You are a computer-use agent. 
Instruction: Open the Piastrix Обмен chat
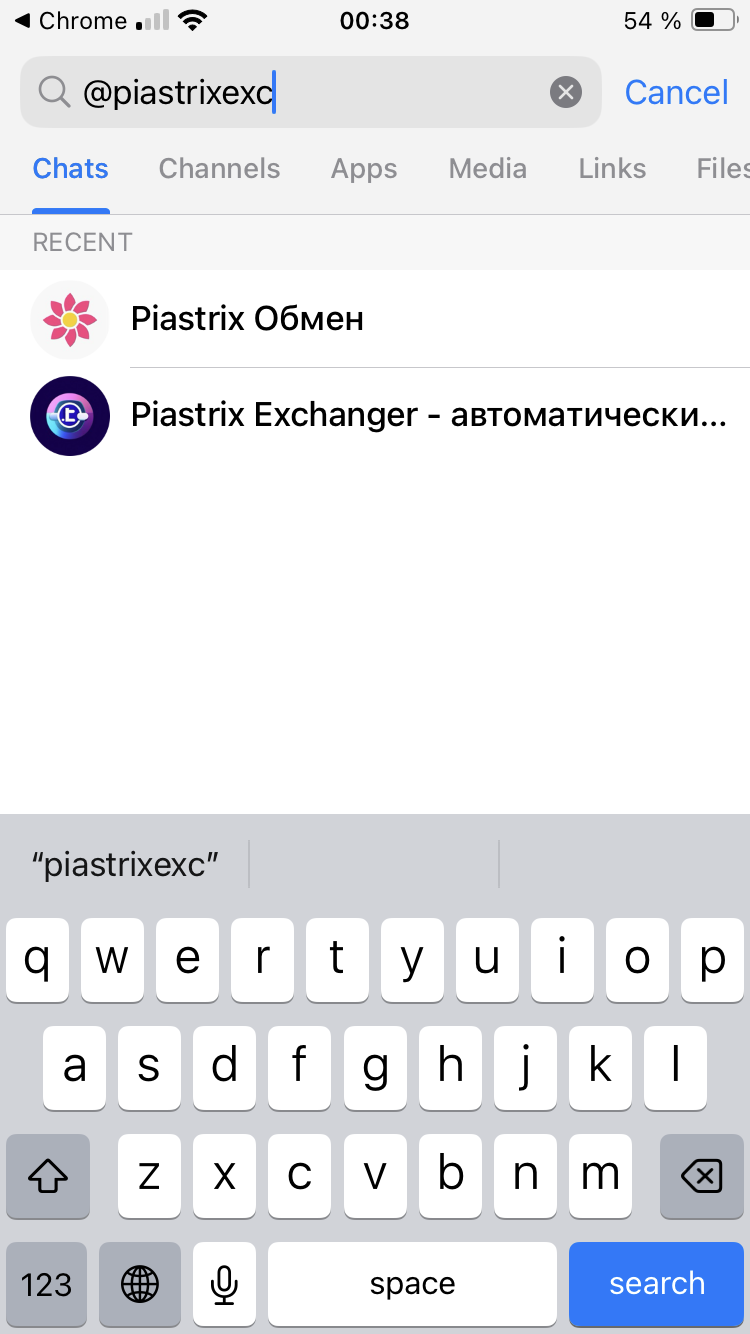tap(247, 319)
